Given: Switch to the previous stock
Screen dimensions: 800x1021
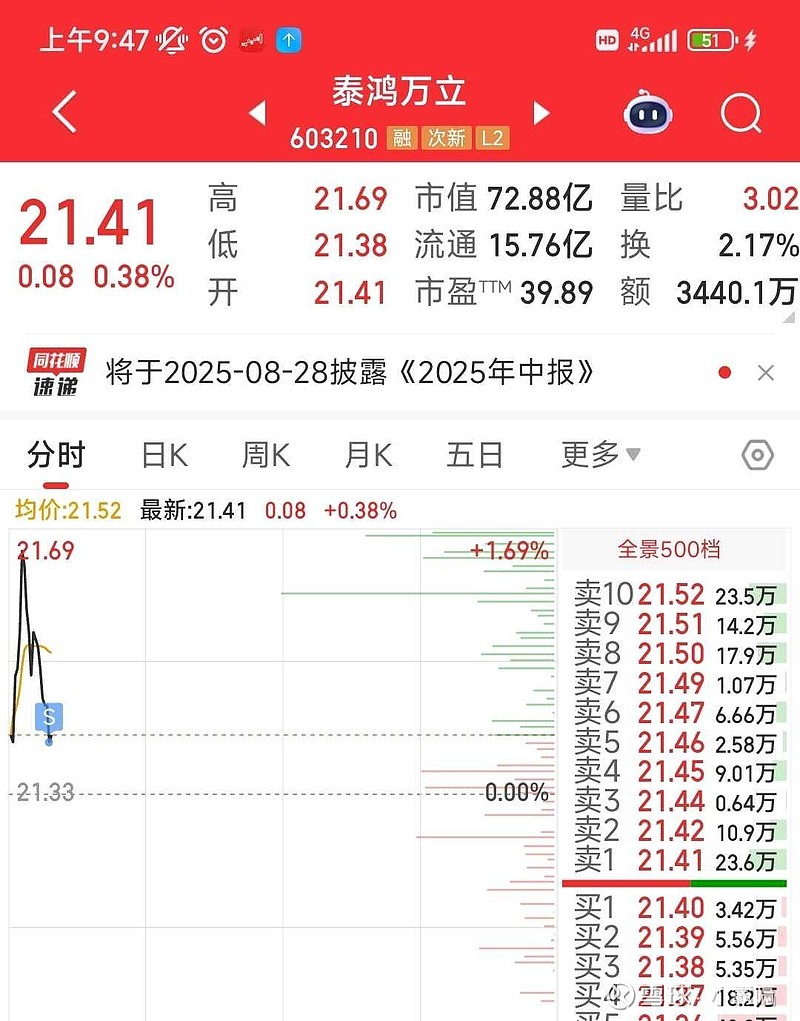Looking at the screenshot, I should 257,113.
